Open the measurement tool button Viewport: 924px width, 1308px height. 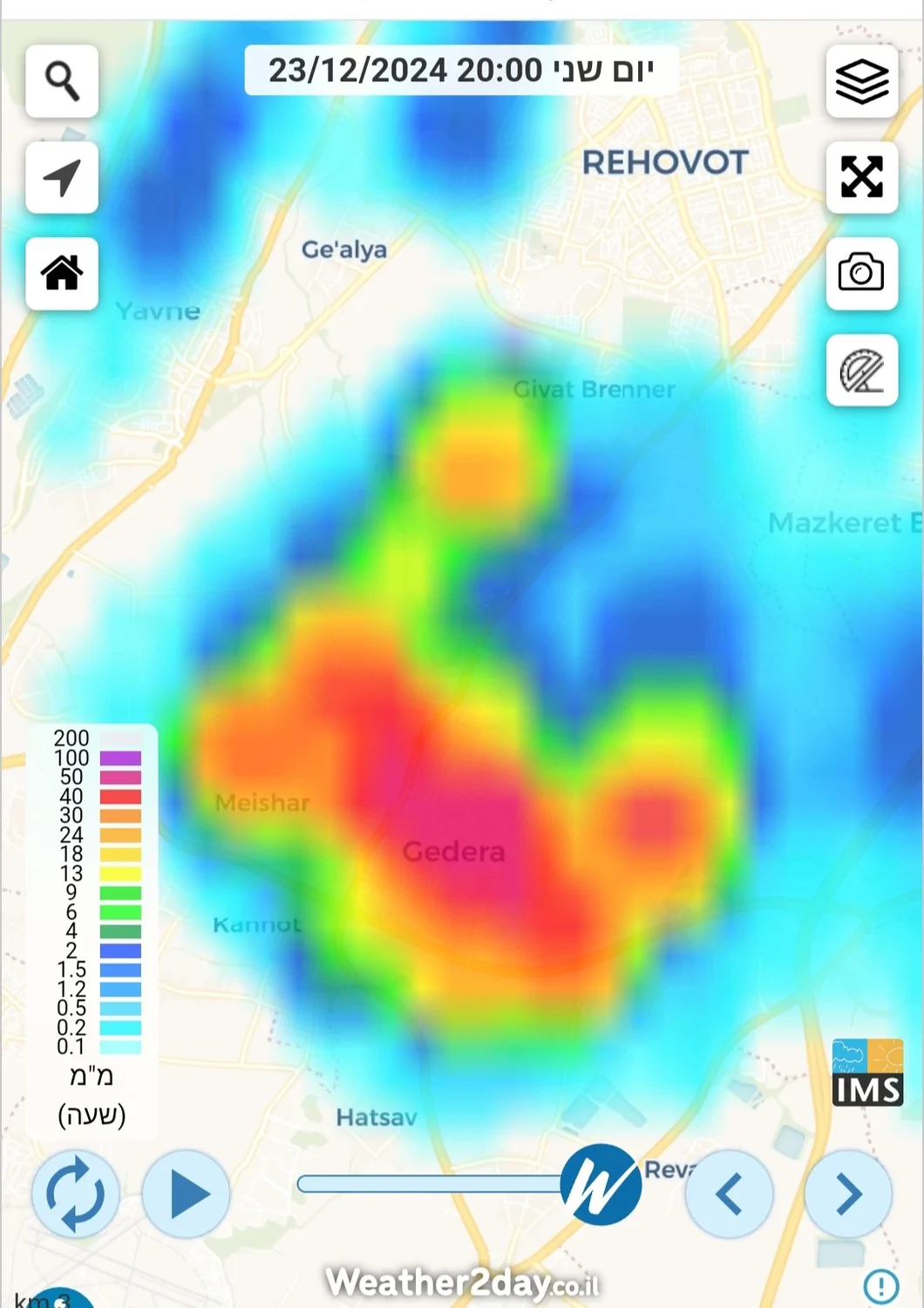pos(861,371)
